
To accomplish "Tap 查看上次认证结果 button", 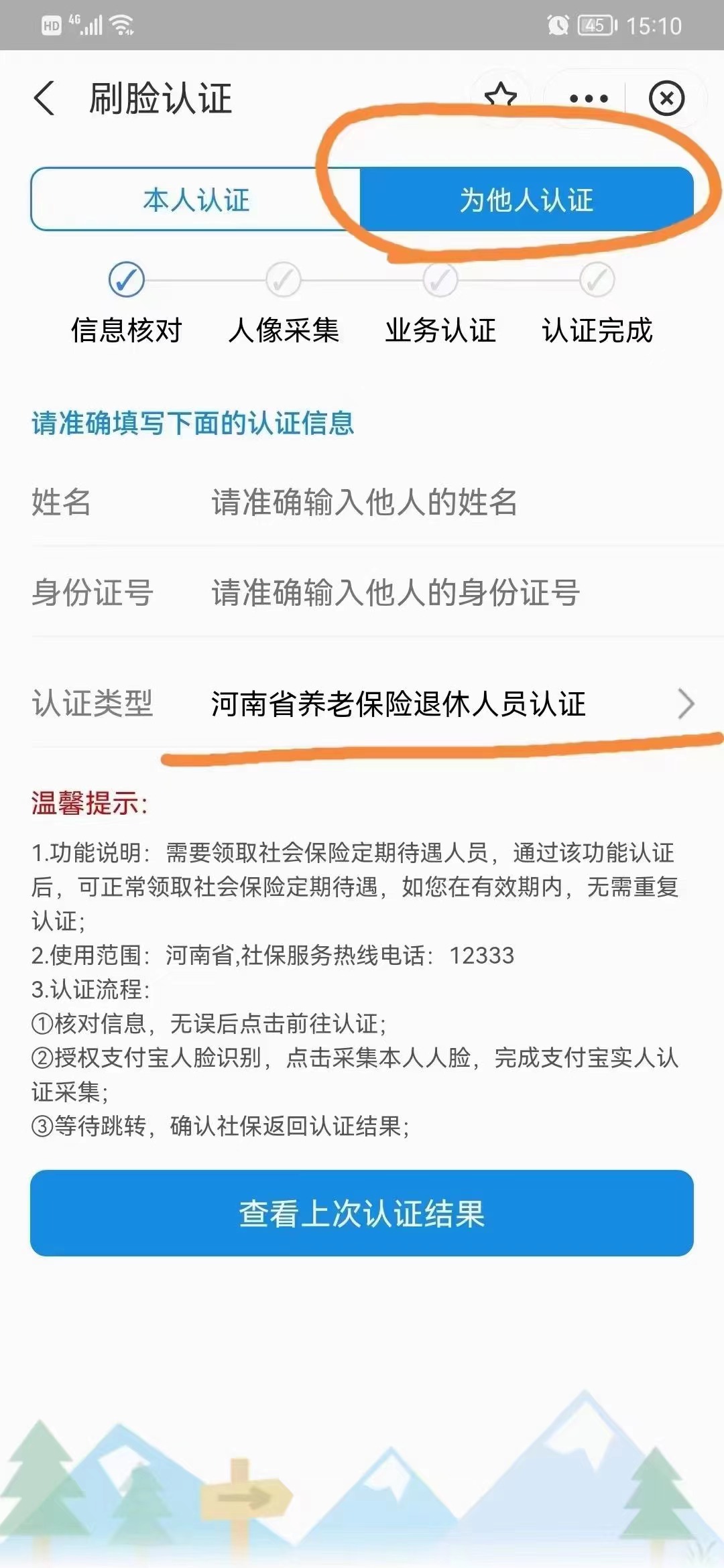I will coord(362,1213).
